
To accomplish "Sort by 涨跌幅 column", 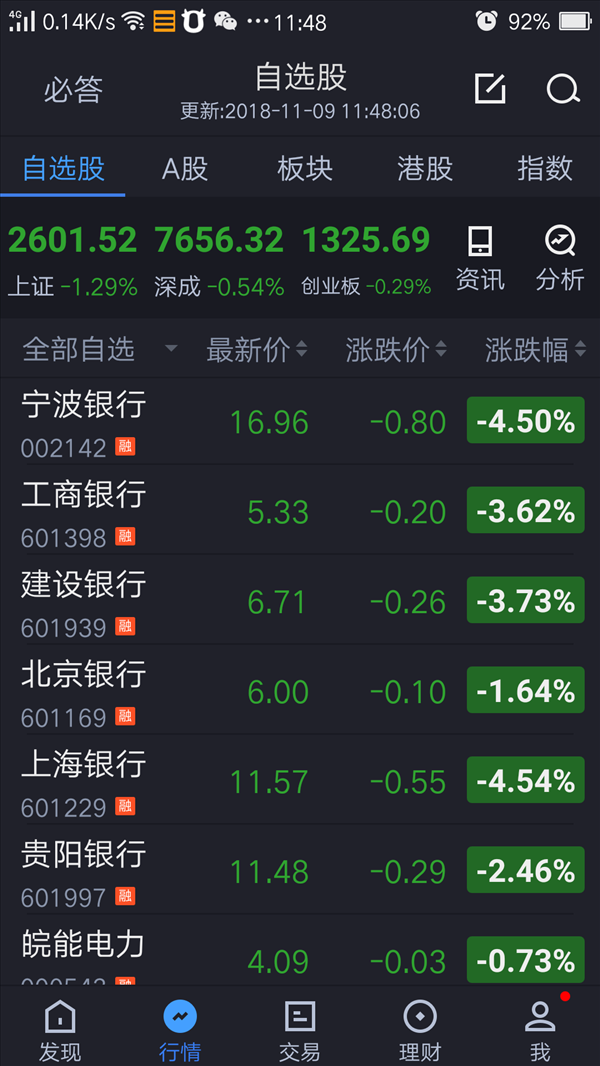I will tap(535, 350).
